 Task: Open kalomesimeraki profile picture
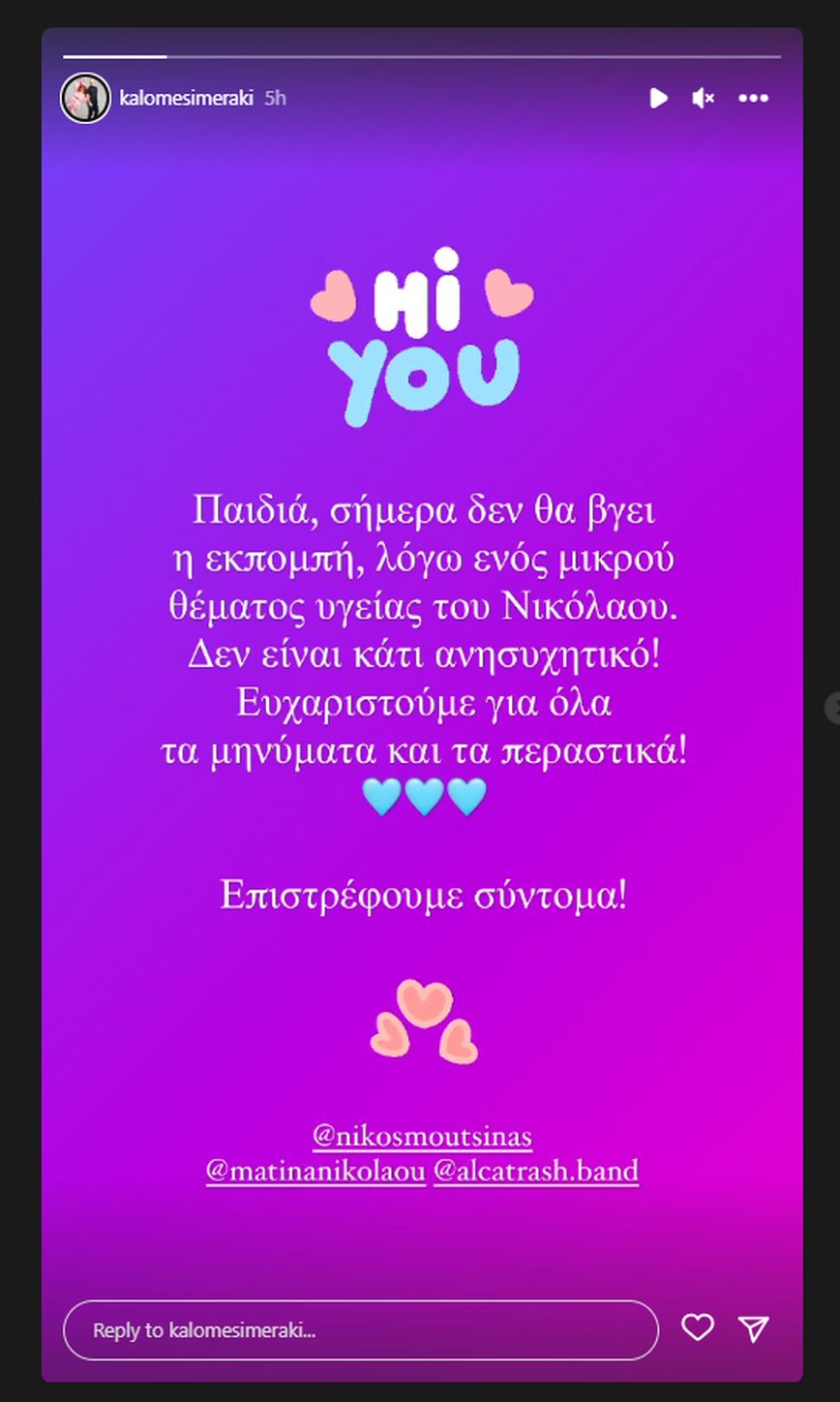click(85, 98)
